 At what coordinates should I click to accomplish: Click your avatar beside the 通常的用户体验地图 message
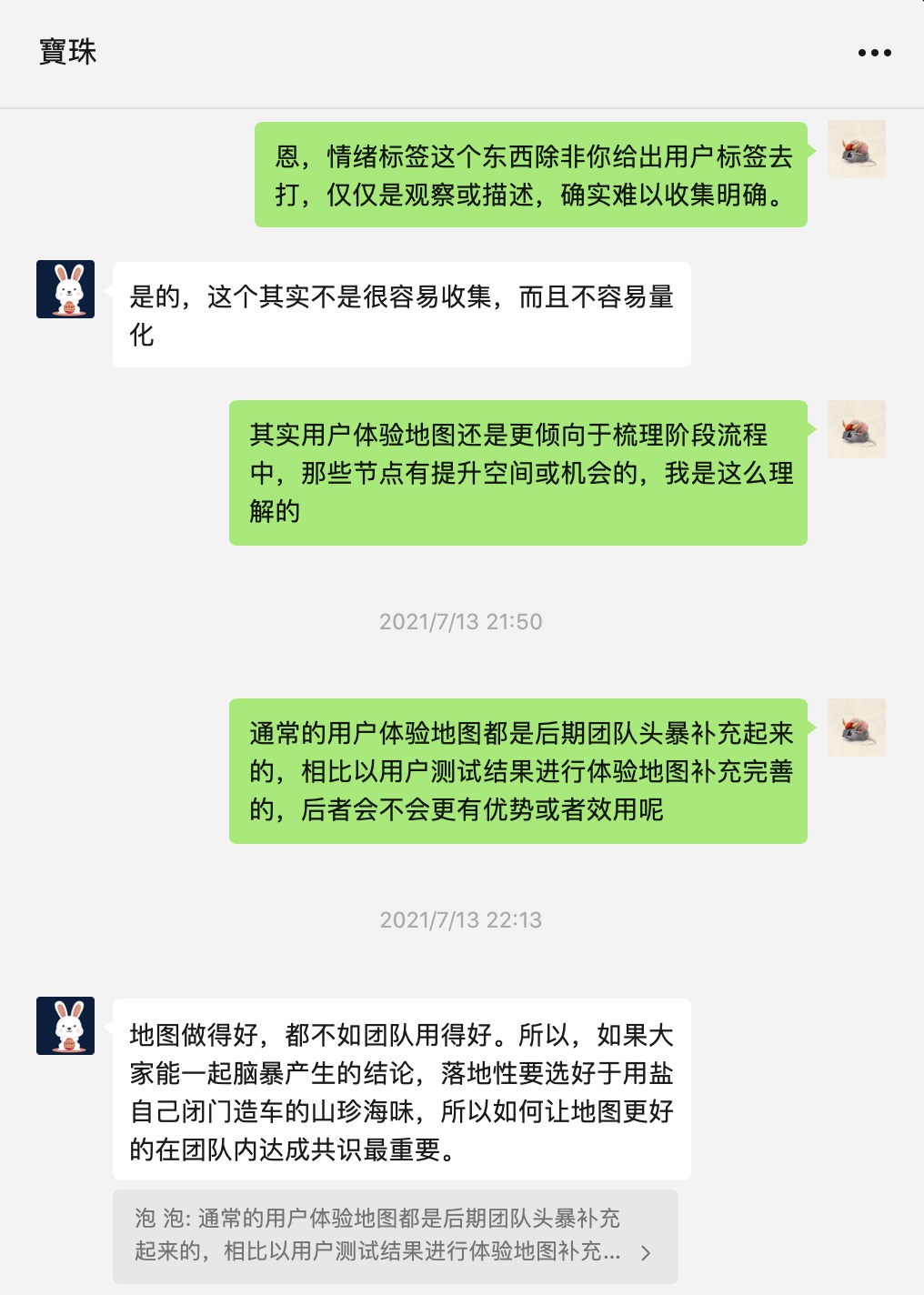[x=856, y=728]
